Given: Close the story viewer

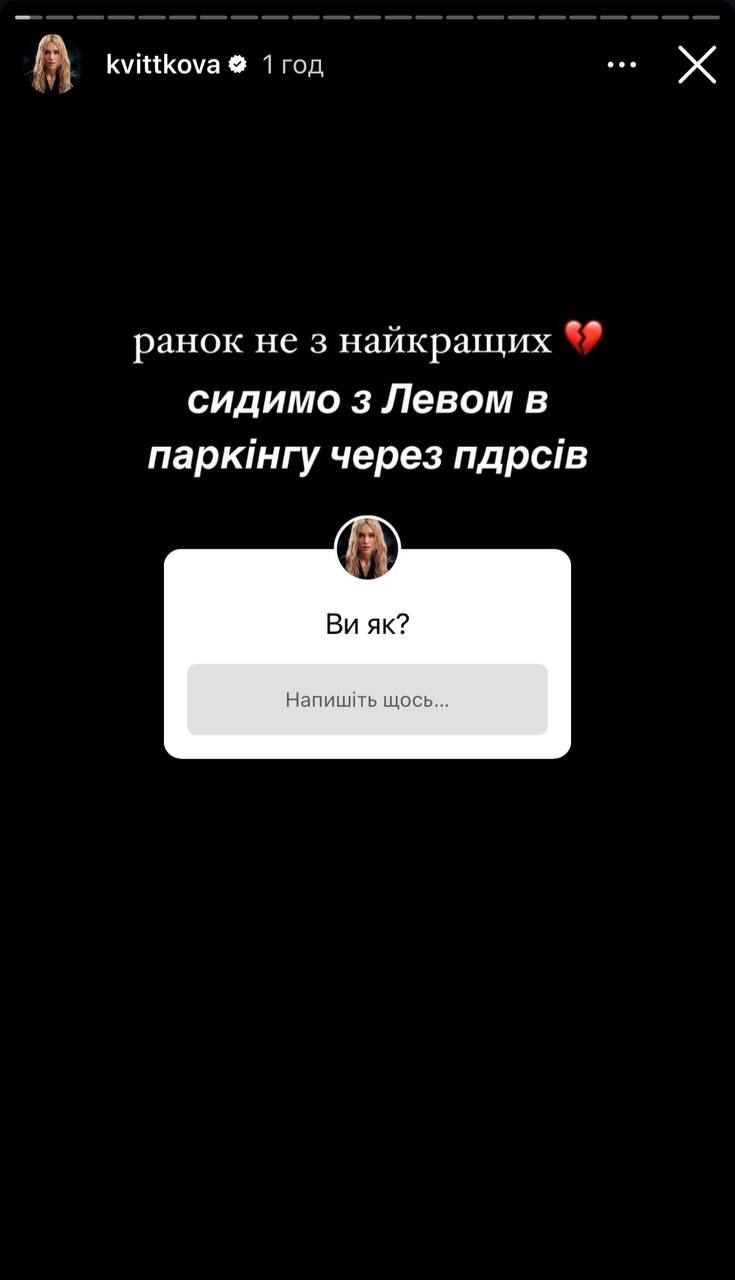Looking at the screenshot, I should pyautogui.click(x=697, y=65).
